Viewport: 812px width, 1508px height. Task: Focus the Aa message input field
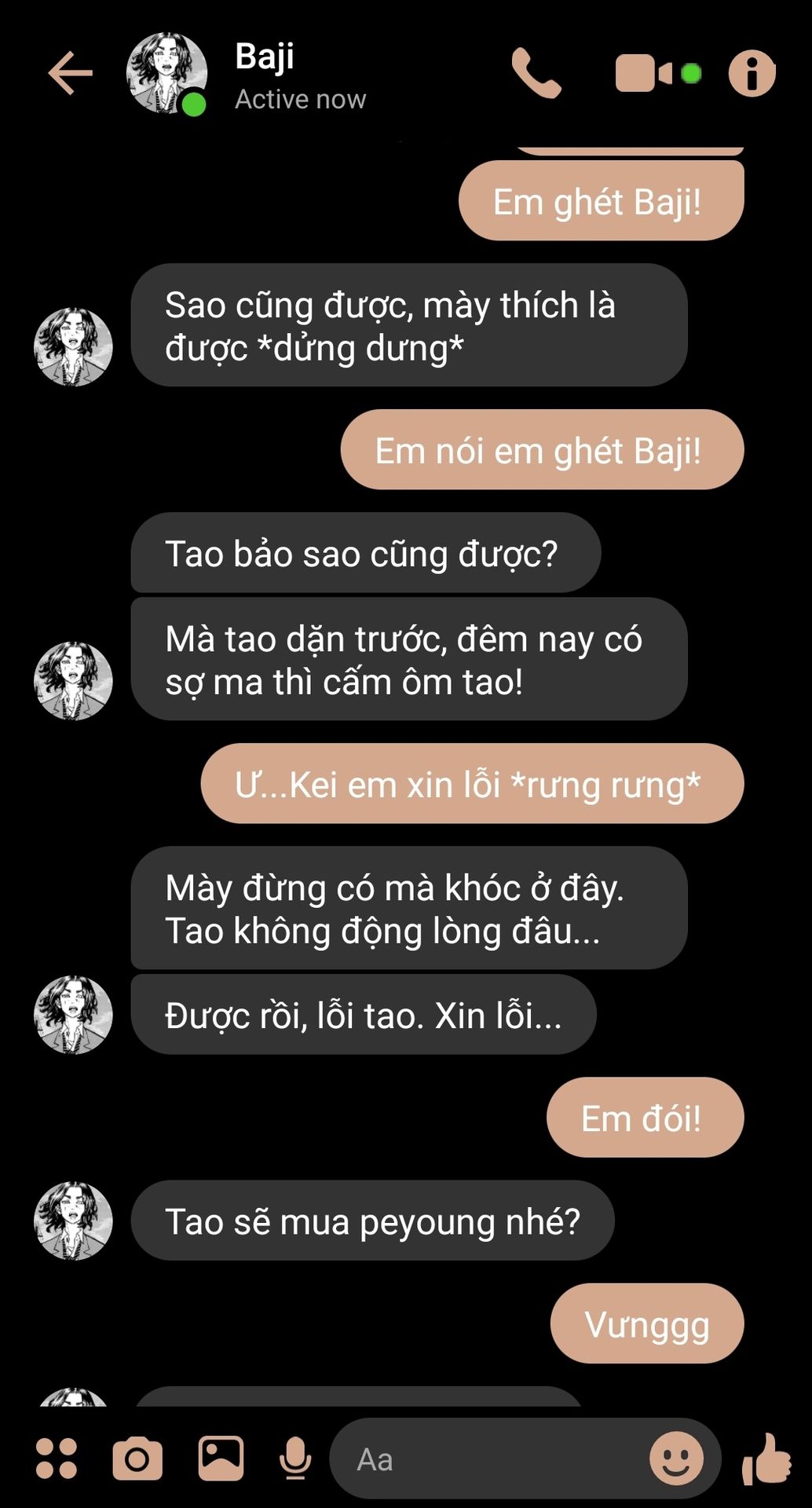pyautogui.click(x=487, y=1459)
